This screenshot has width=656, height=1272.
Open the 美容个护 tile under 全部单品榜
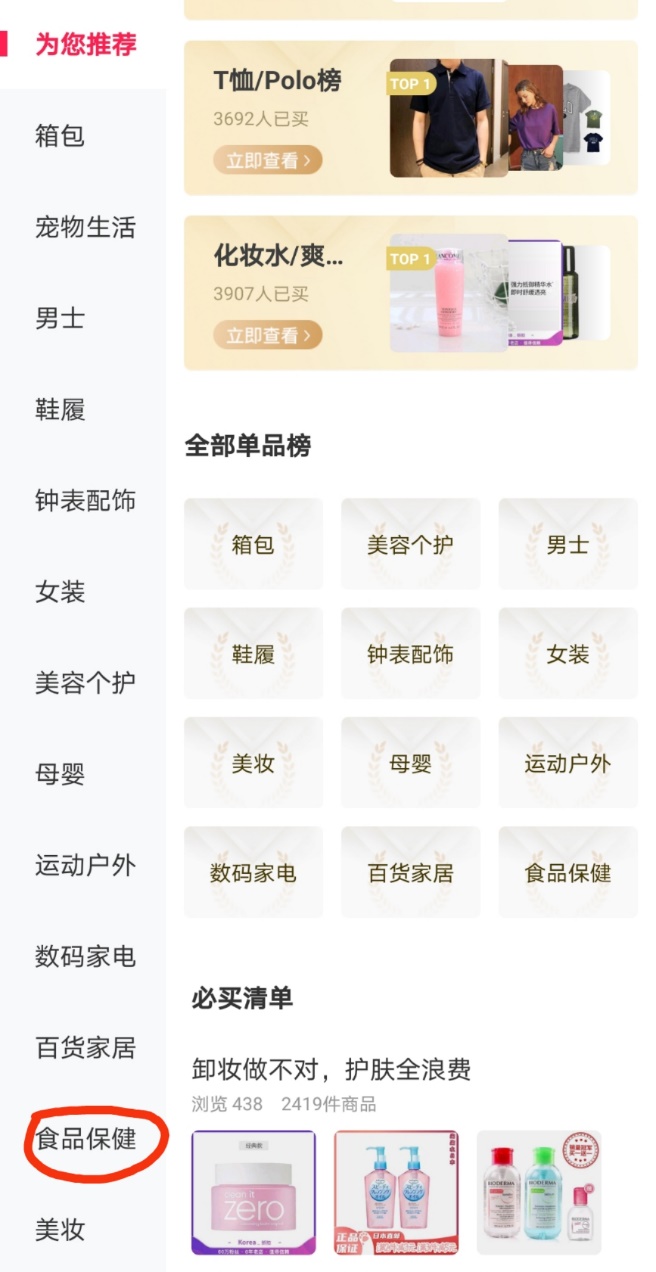[410, 545]
